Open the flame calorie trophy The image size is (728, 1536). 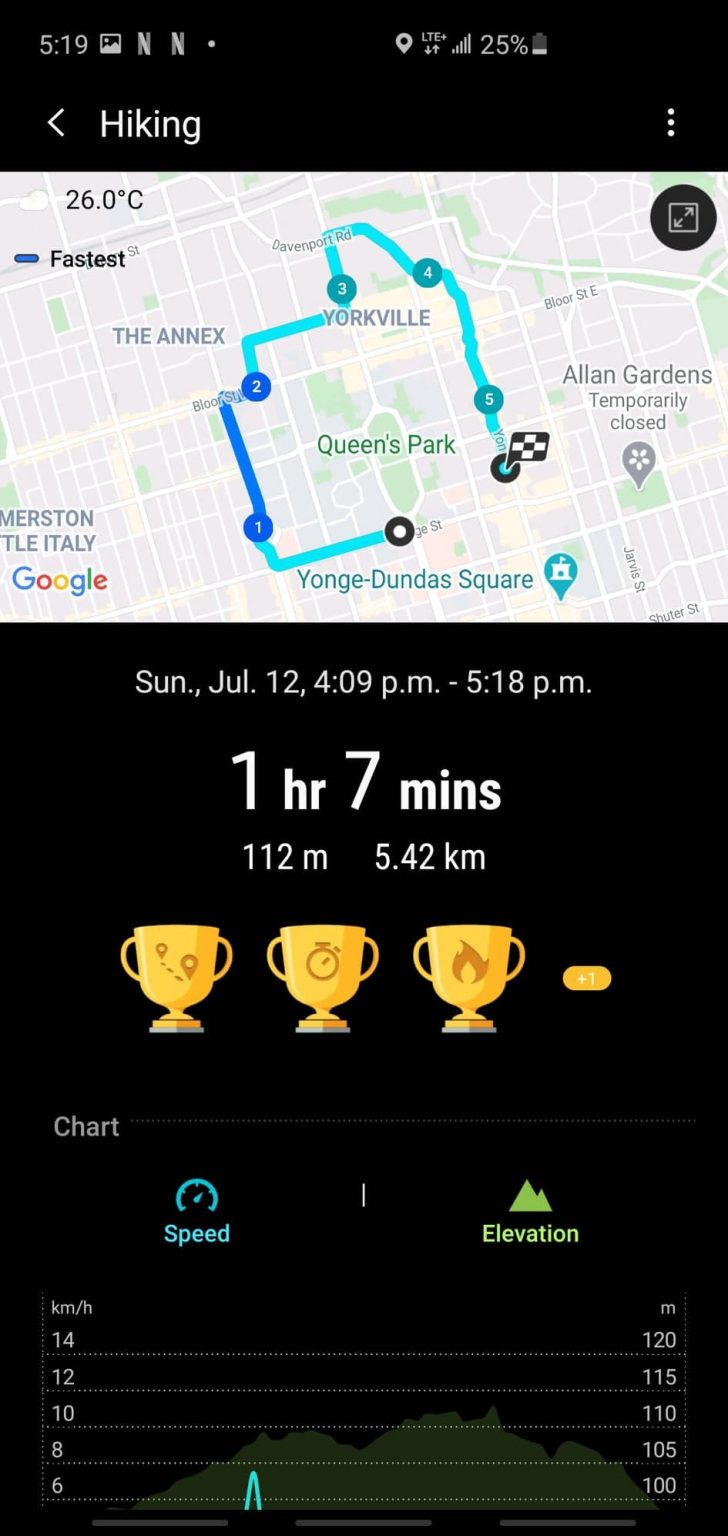pos(468,972)
